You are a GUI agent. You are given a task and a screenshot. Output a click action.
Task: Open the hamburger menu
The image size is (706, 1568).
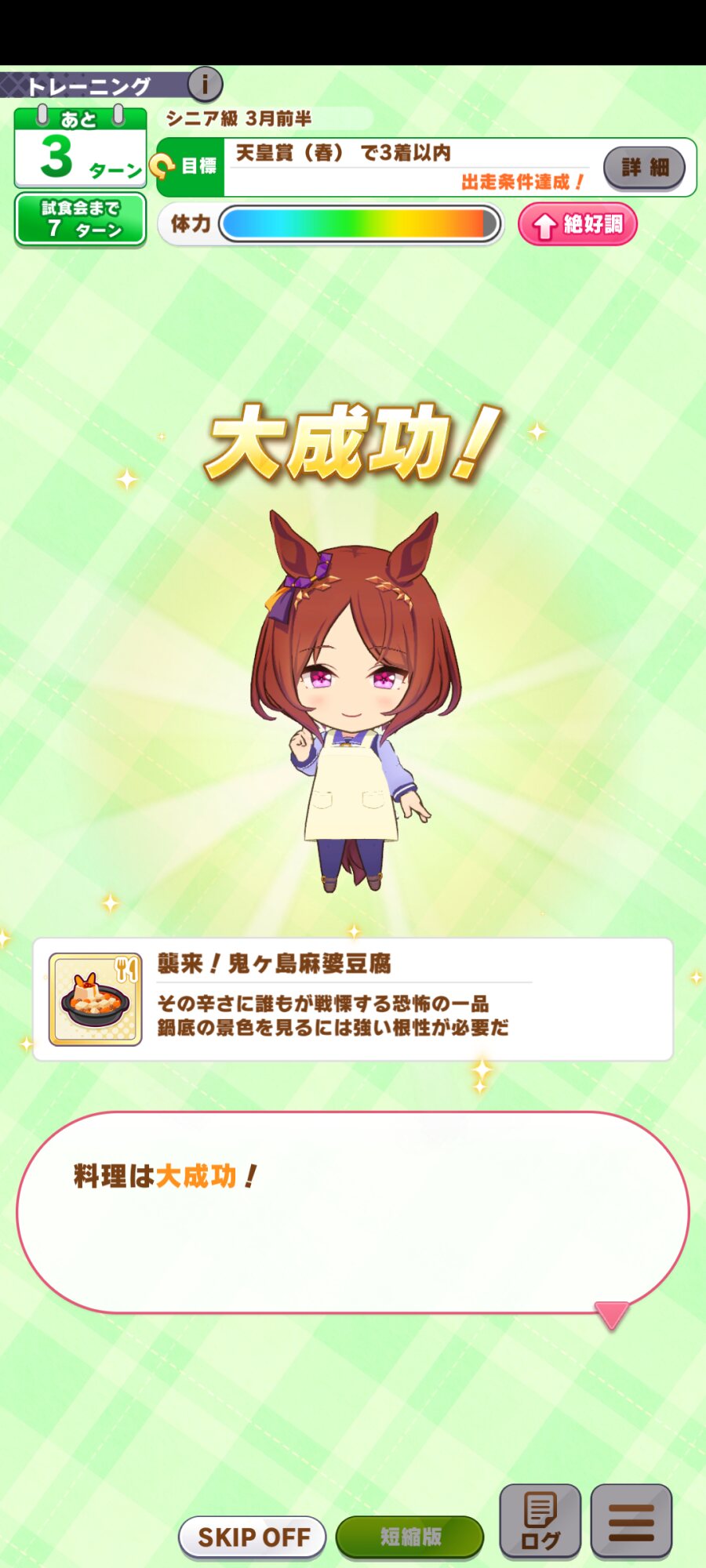coord(631,1521)
